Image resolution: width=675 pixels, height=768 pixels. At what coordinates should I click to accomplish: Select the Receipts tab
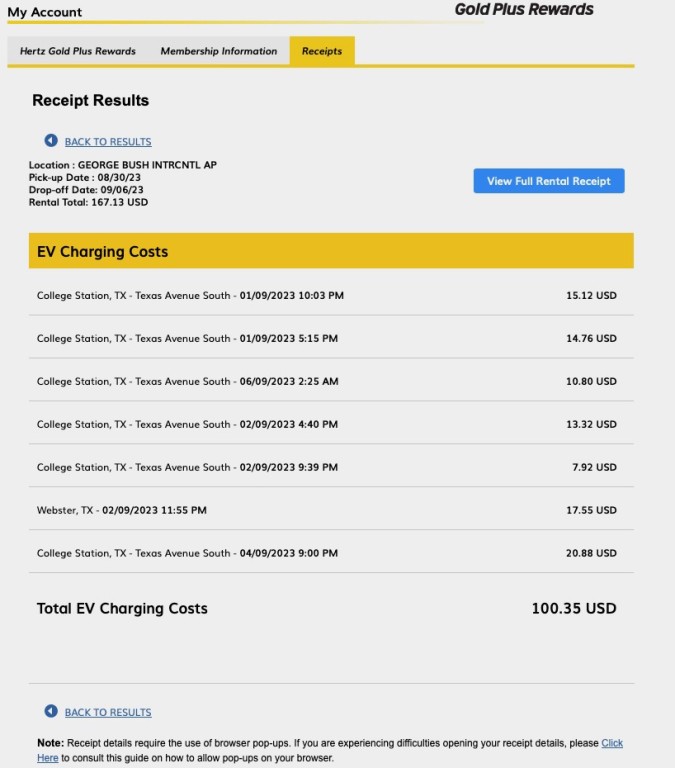[322, 51]
